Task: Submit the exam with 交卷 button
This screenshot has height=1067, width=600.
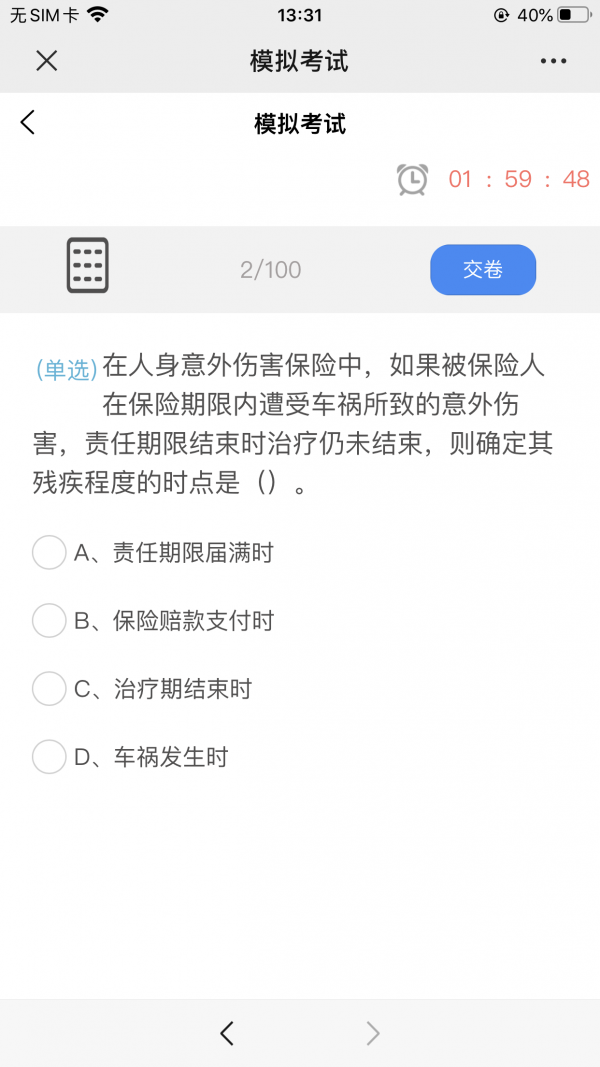Action: pyautogui.click(x=483, y=269)
